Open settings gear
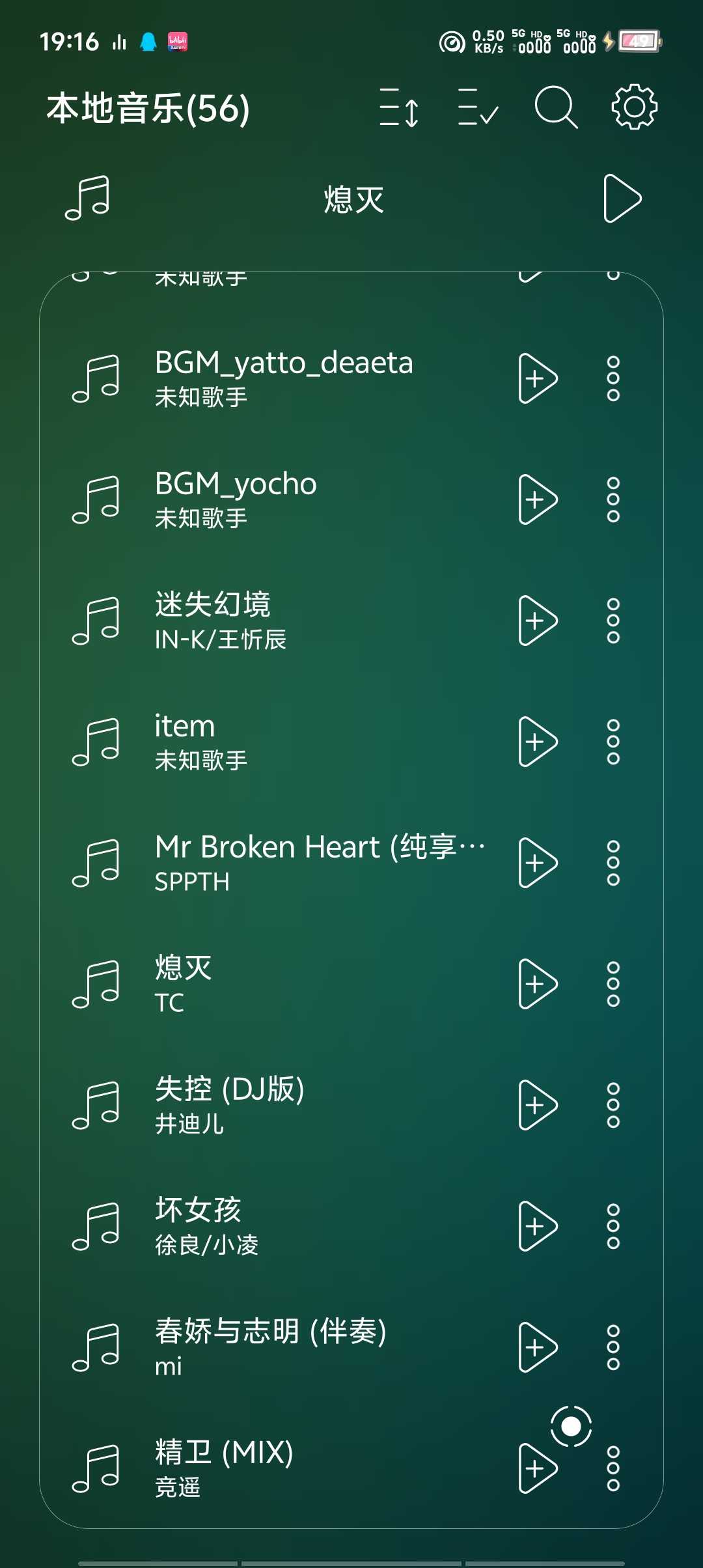Viewport: 703px width, 1568px height. 634,107
